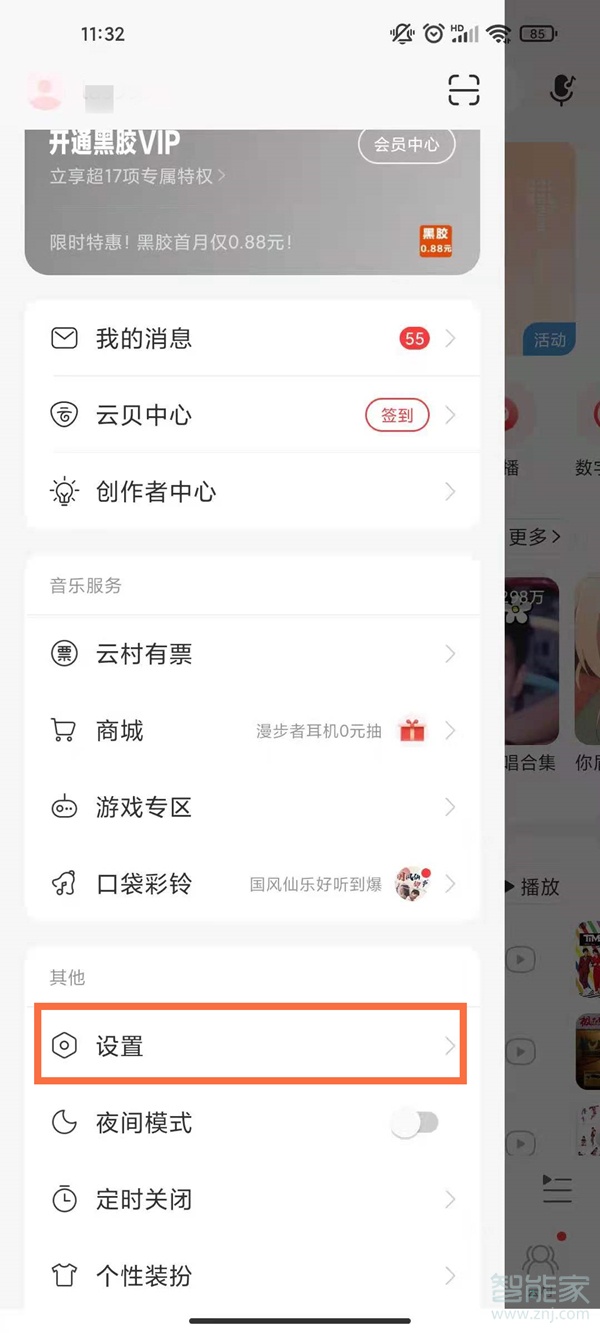Open 创作者中心 creator center

[252, 492]
